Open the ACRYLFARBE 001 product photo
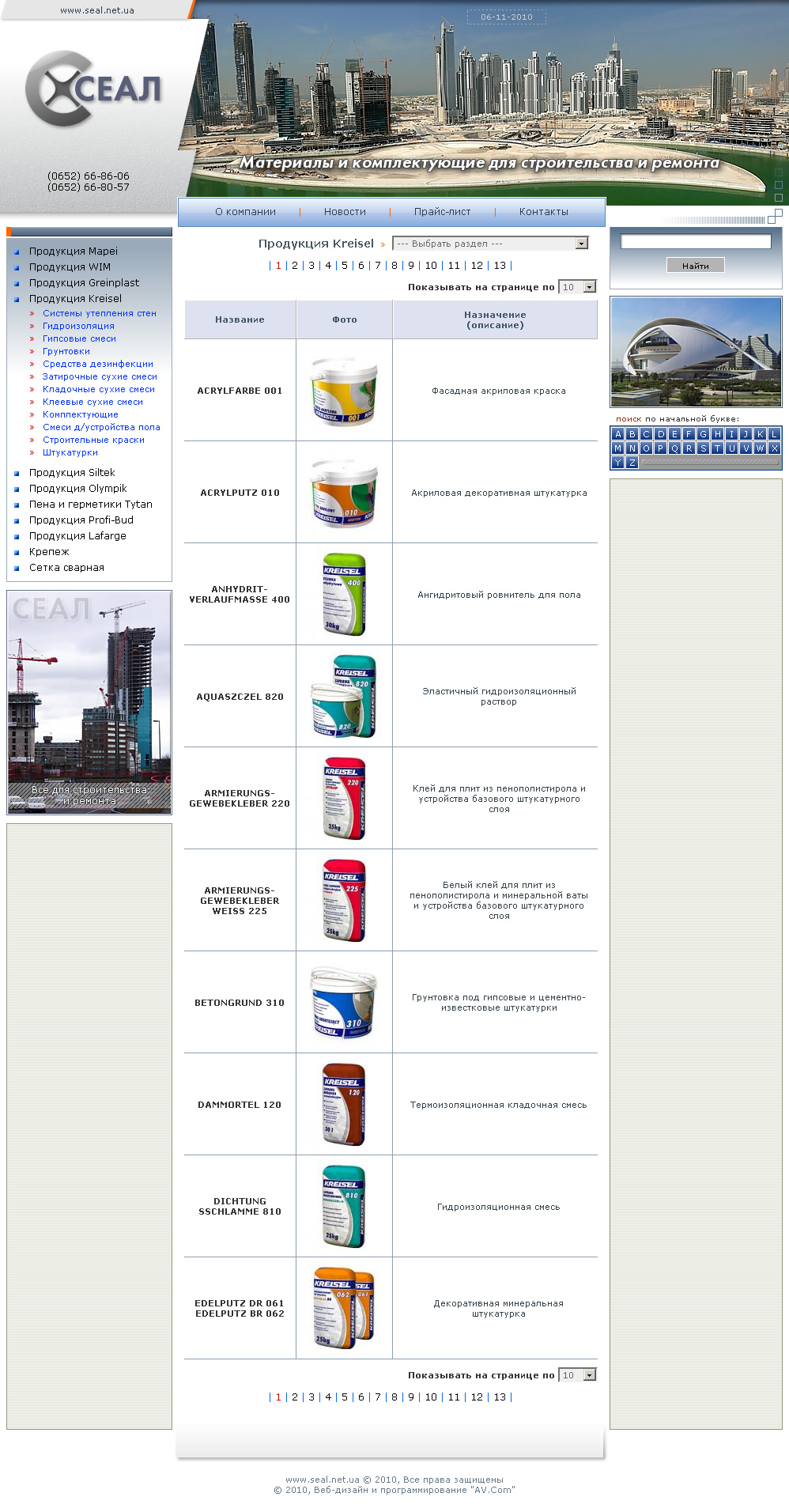Image resolution: width=789 pixels, height=1512 pixels. (x=344, y=391)
